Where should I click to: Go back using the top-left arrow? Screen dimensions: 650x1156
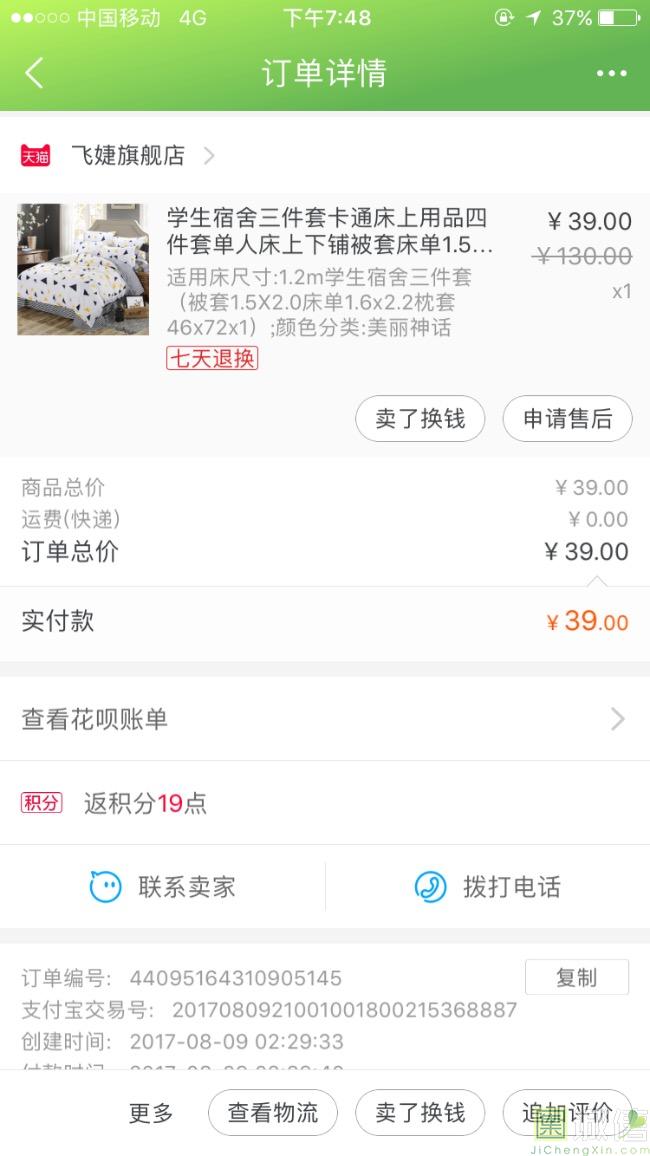(34, 73)
